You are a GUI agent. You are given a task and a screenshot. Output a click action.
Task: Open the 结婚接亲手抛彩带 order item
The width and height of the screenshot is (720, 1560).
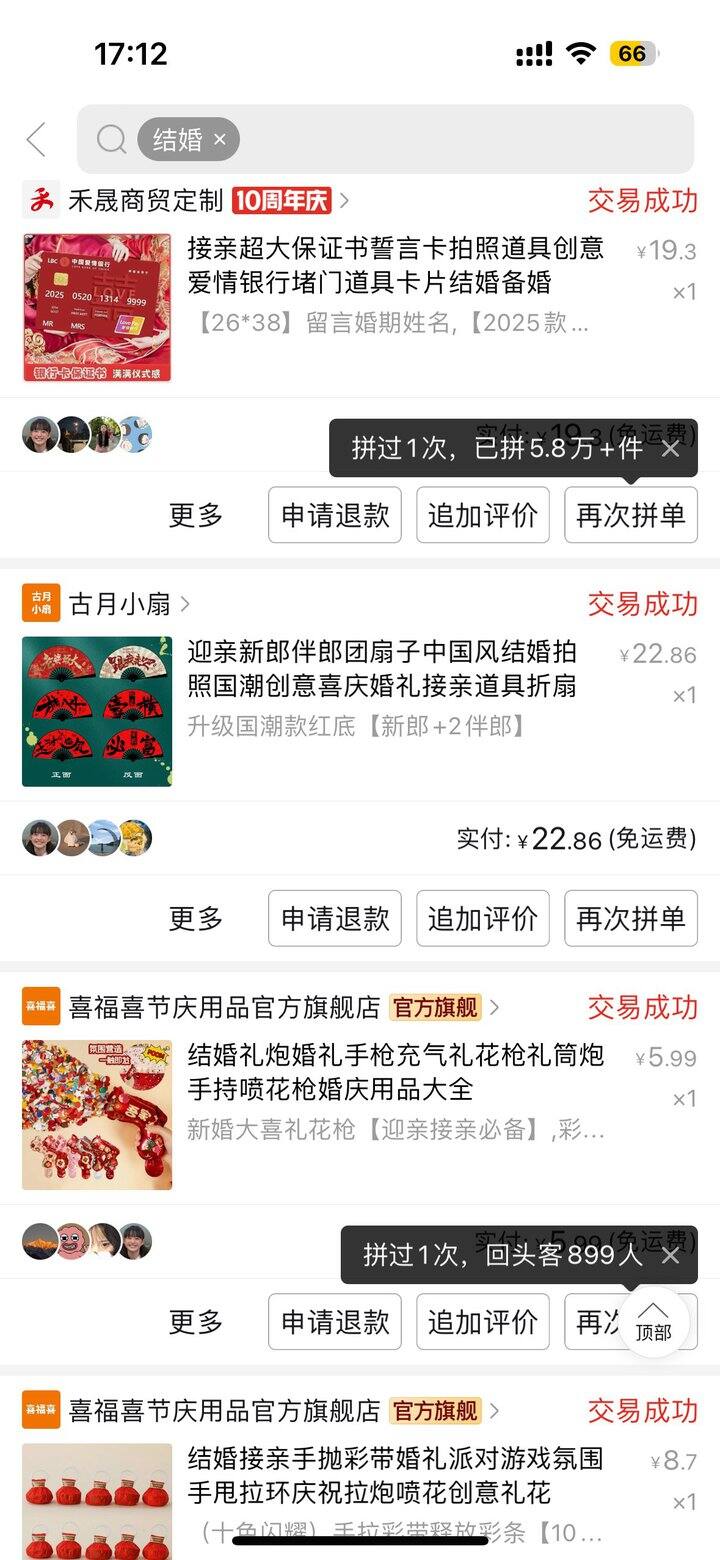pyautogui.click(x=395, y=1477)
